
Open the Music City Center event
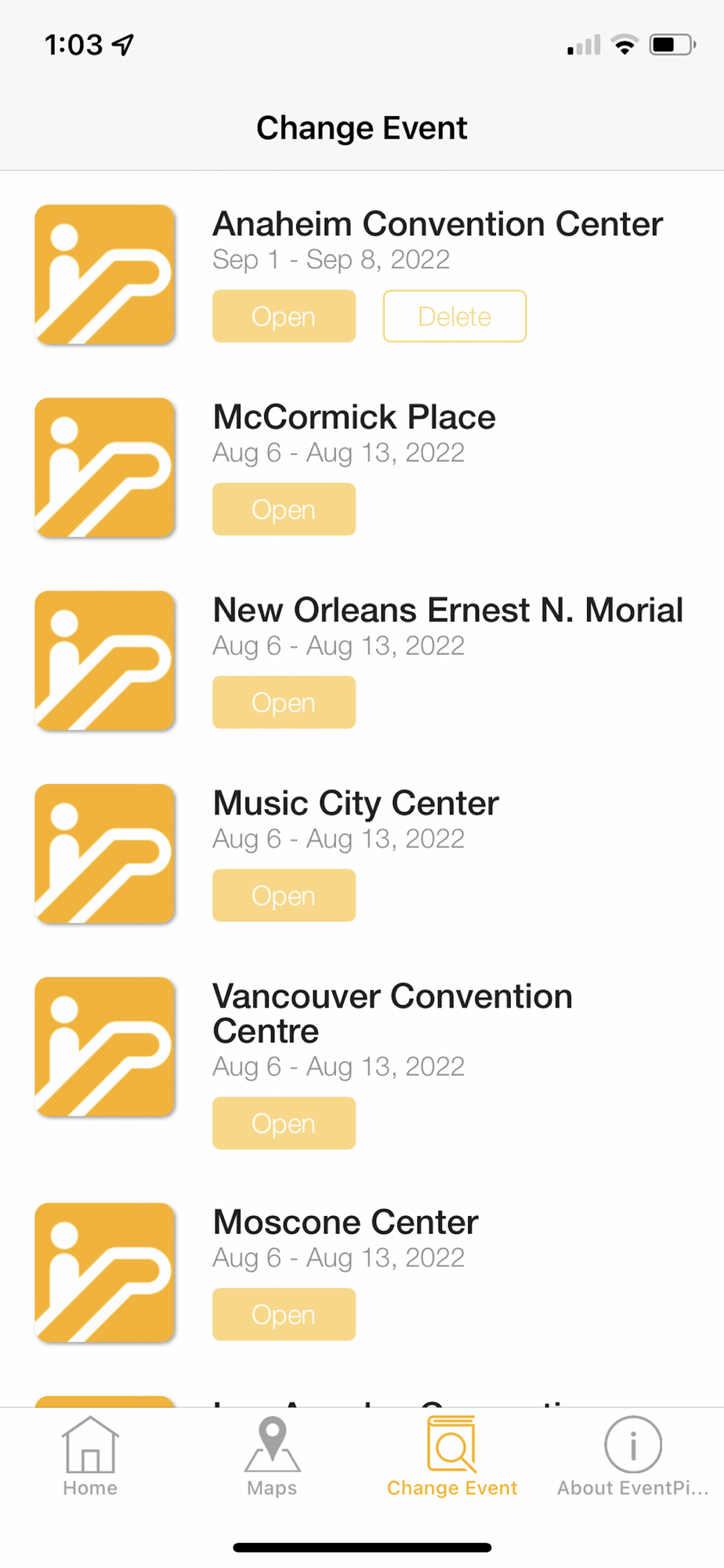(284, 895)
